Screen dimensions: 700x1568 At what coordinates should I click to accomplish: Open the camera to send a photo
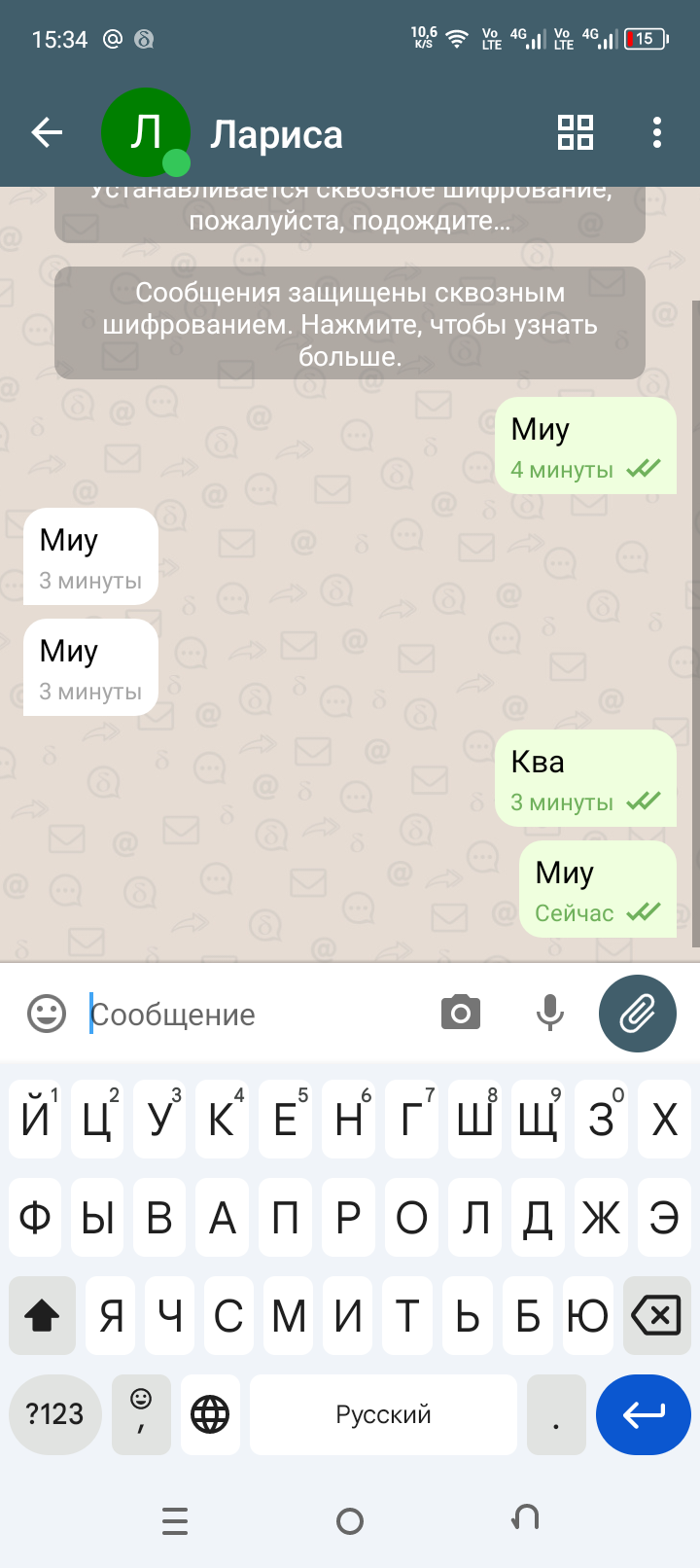pos(461,1013)
